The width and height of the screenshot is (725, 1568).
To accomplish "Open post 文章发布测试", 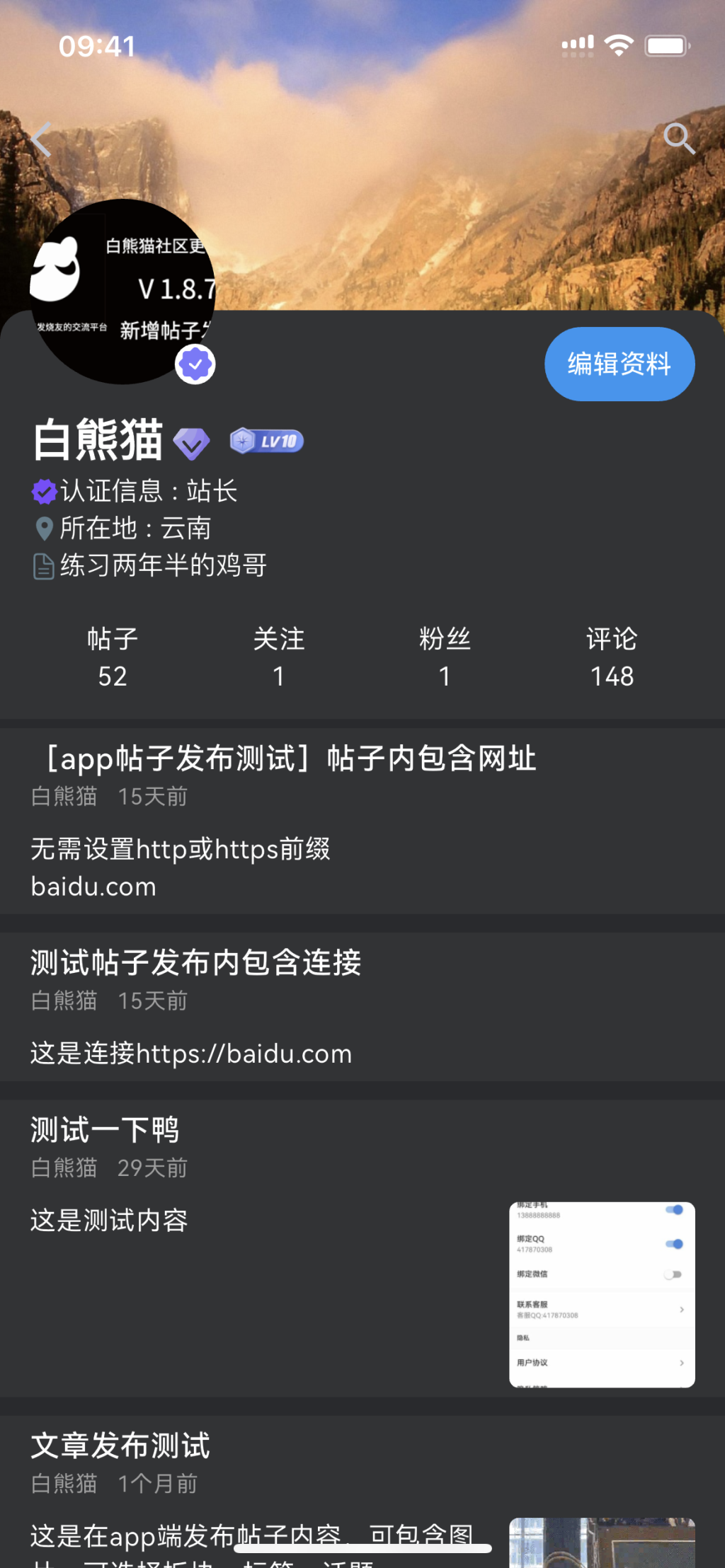I will 120,1446.
